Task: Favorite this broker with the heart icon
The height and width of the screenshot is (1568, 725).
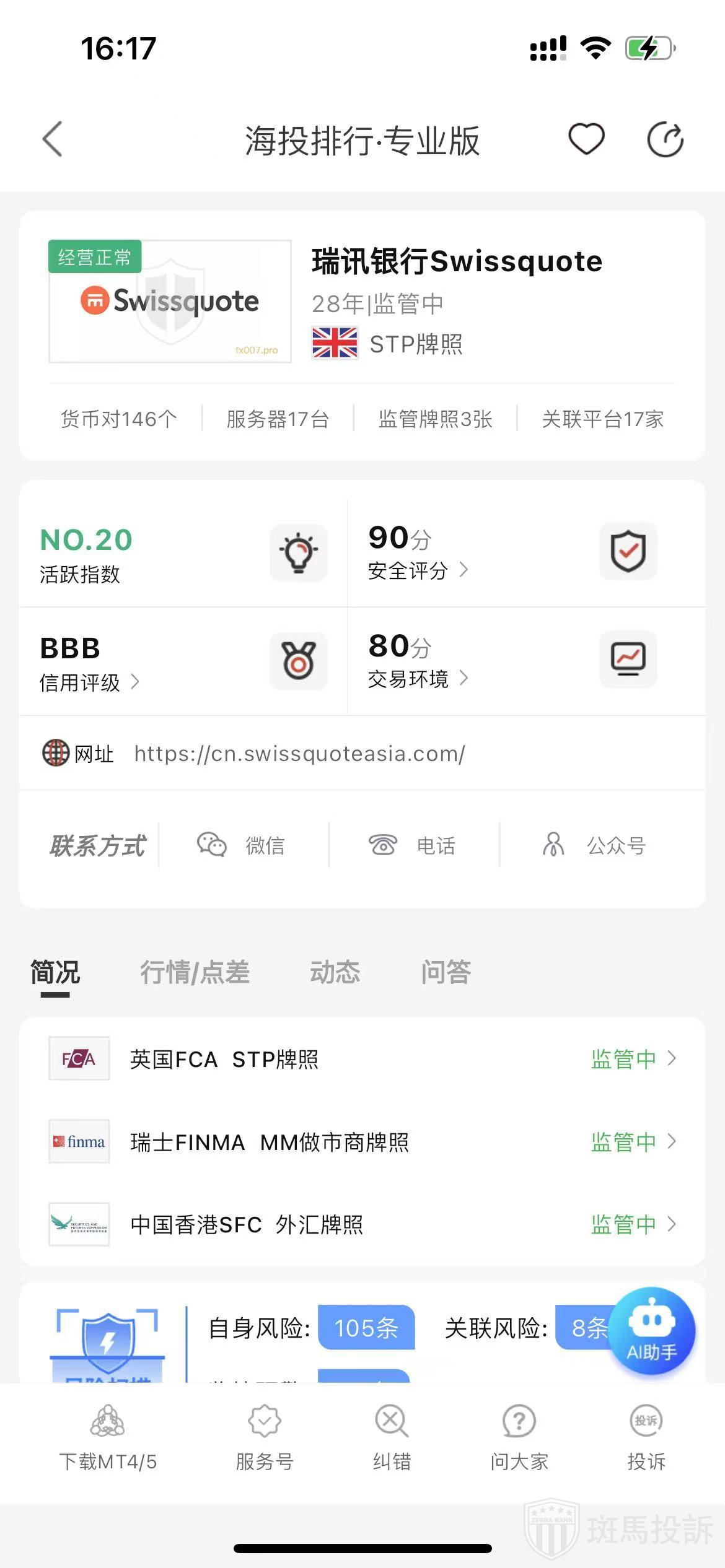Action: (x=586, y=139)
